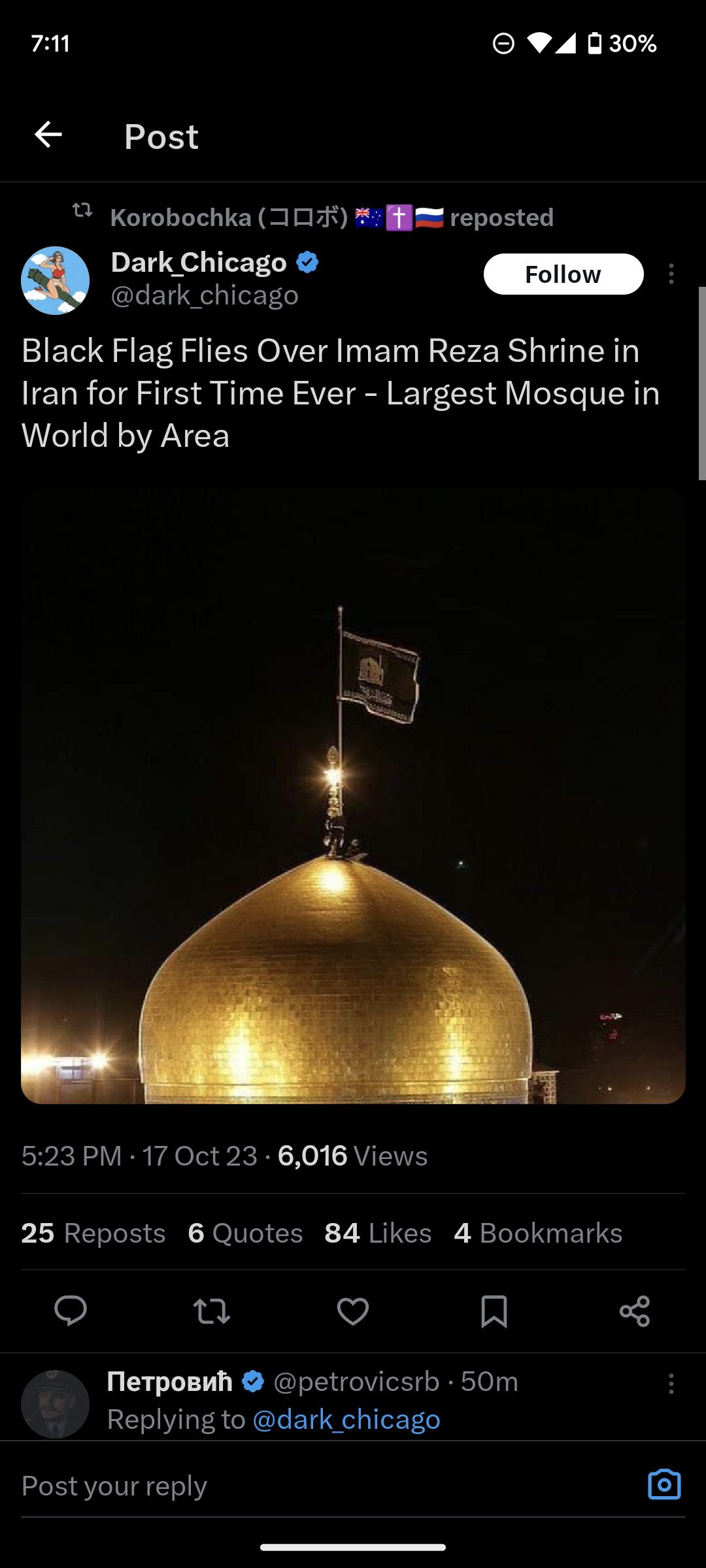The width and height of the screenshot is (706, 1568).
Task: View the 6 Quotes list
Action: (x=245, y=1233)
